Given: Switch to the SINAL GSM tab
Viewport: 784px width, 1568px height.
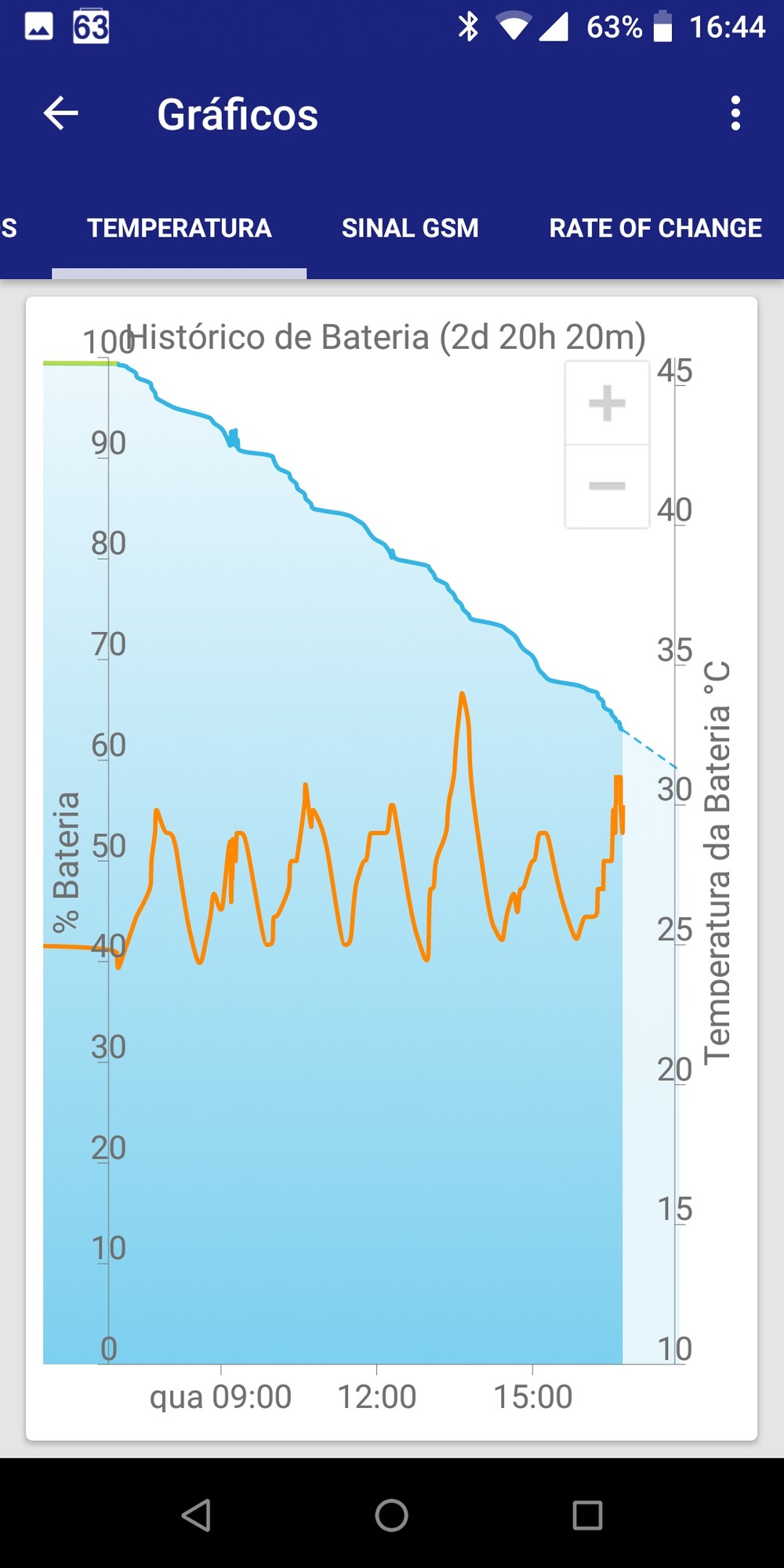Looking at the screenshot, I should (x=410, y=228).
